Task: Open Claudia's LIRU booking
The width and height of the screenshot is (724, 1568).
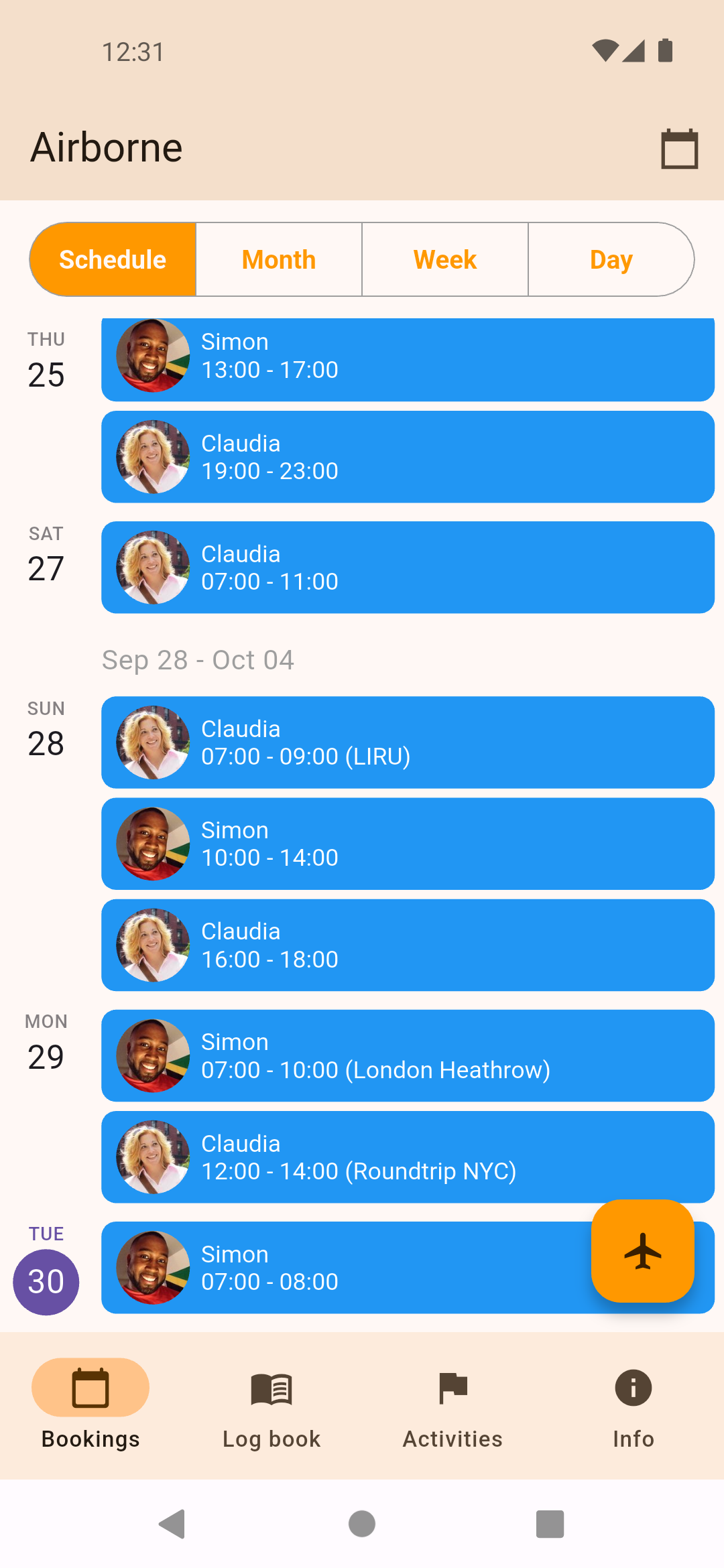Action: (x=408, y=742)
